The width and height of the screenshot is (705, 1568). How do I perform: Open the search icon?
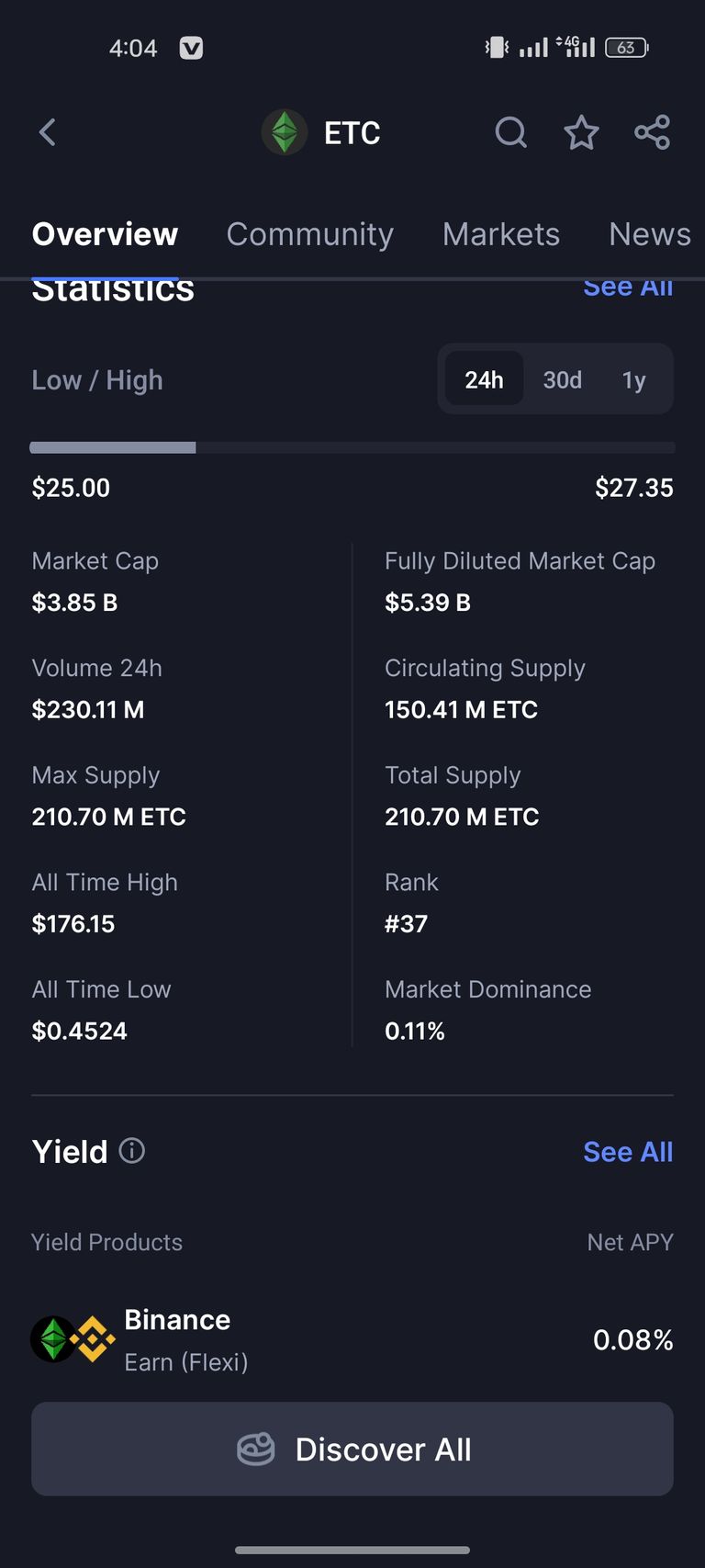(x=510, y=132)
